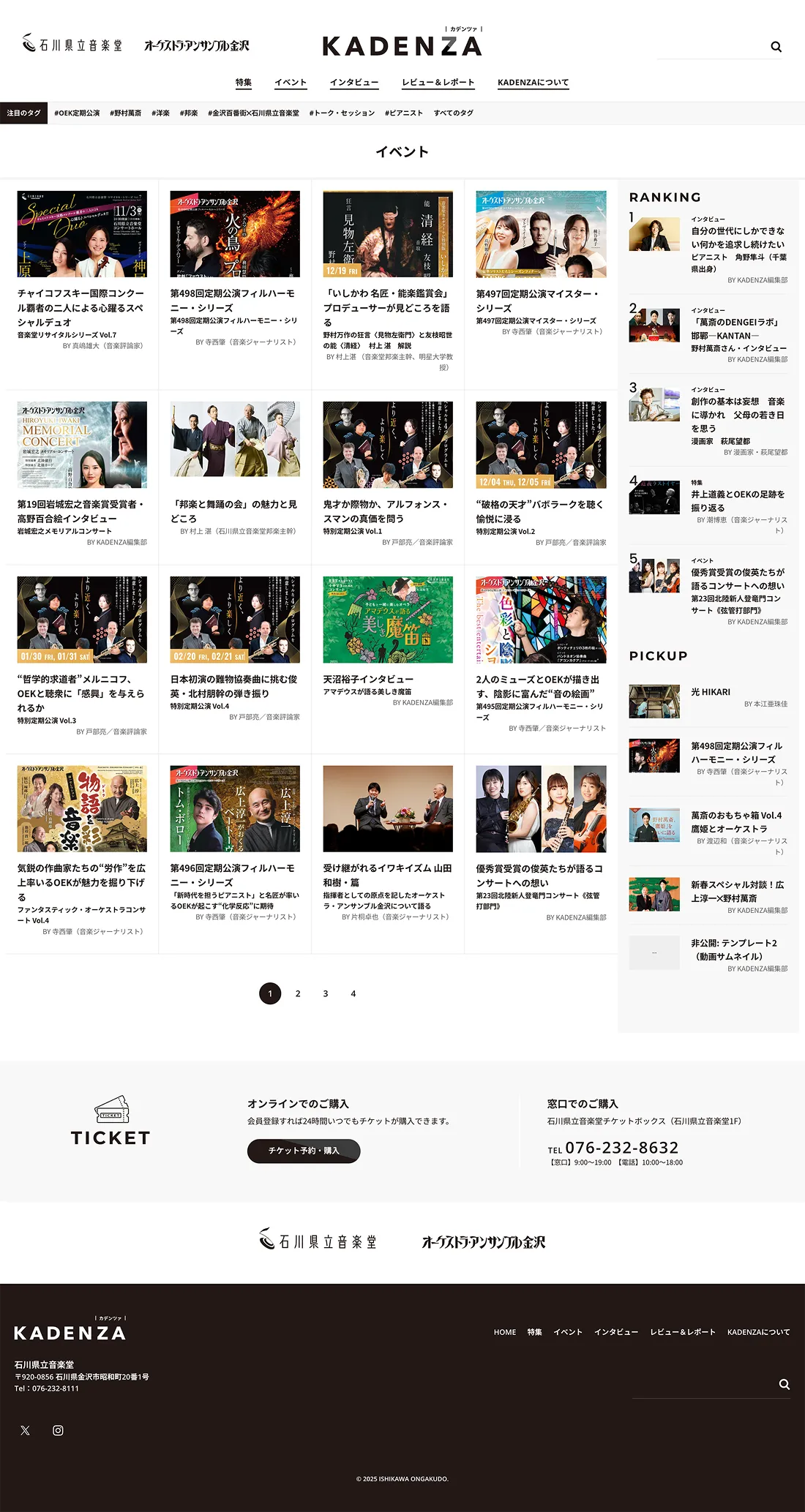The height and width of the screenshot is (1512, 805).
Task: Open the KADENZAについて page from top menu
Action: 533,83
